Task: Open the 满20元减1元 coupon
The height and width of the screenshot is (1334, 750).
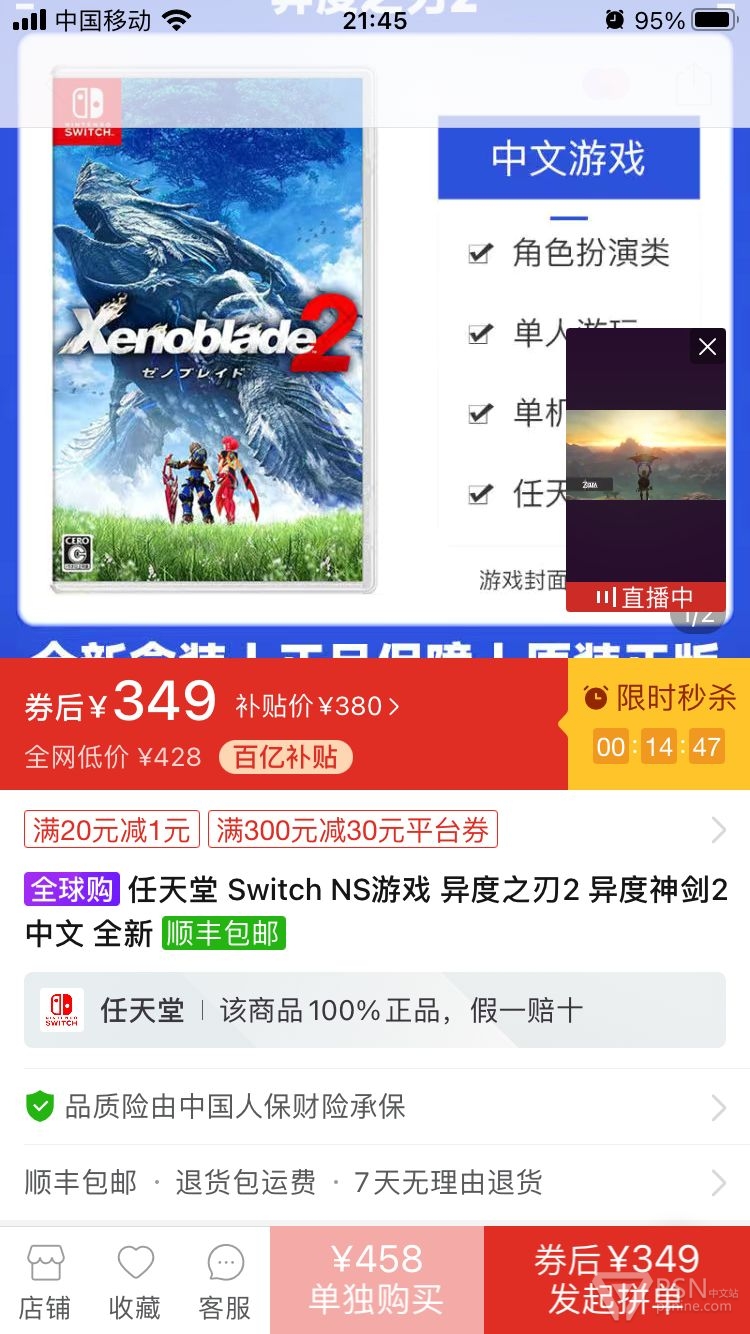Action: [x=112, y=830]
